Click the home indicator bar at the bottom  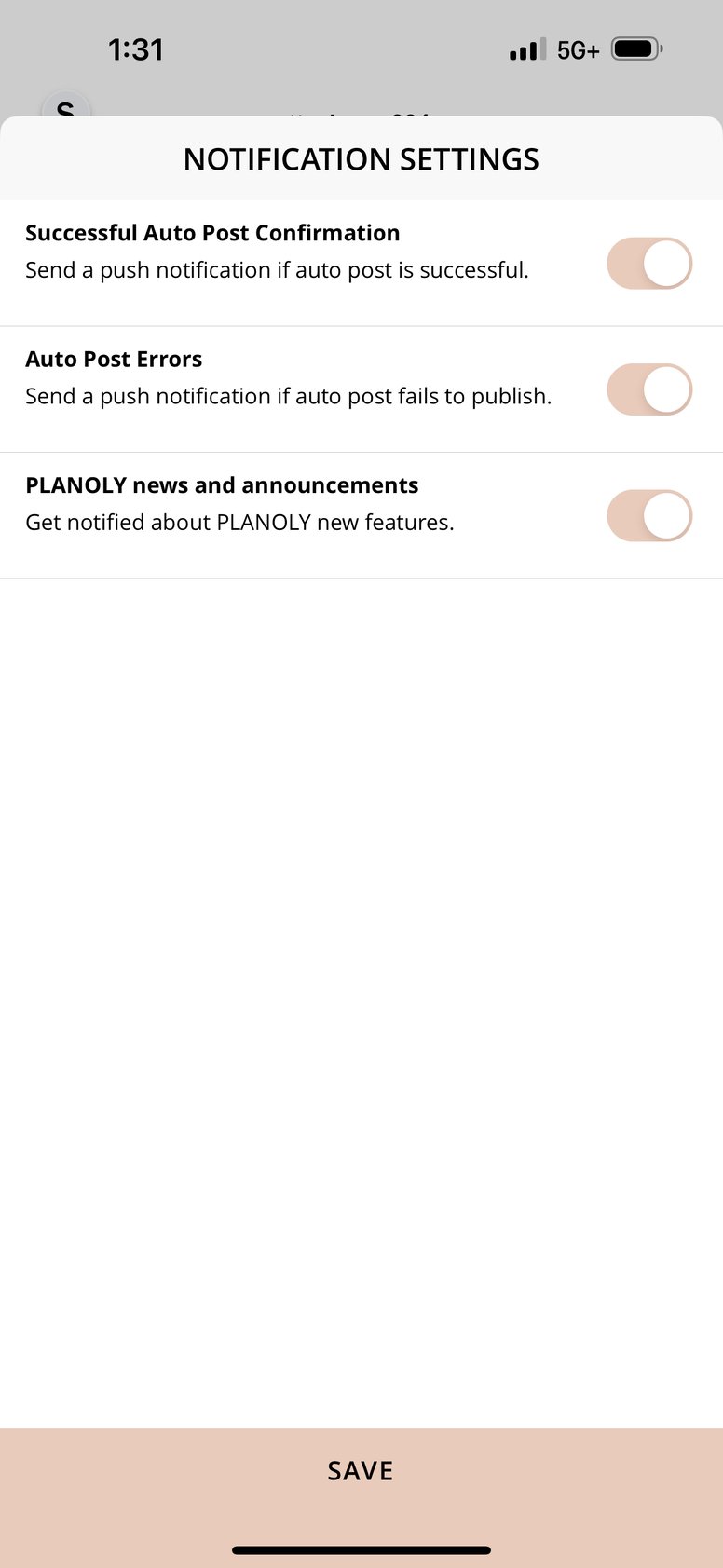click(361, 1549)
